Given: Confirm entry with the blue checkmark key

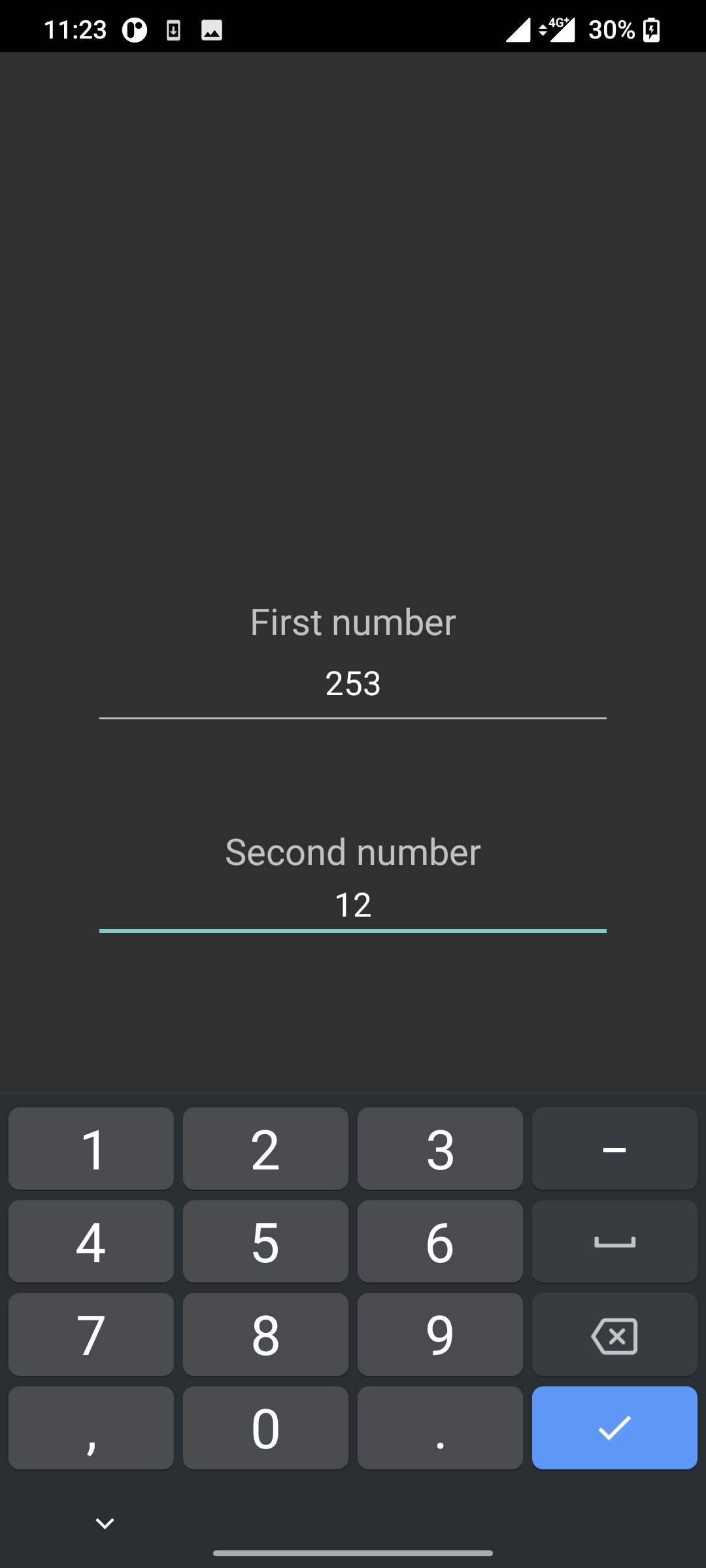Looking at the screenshot, I should [x=614, y=1428].
